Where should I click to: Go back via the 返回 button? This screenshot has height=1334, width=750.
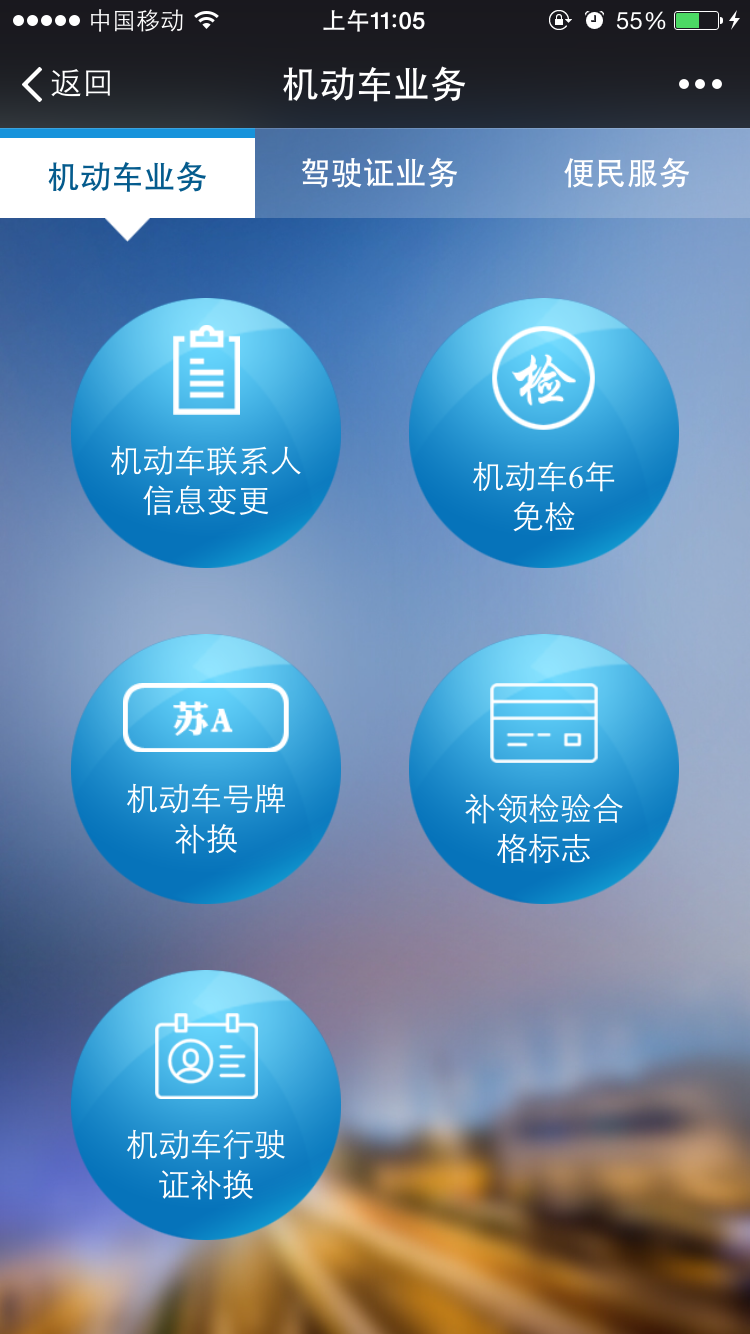point(67,84)
